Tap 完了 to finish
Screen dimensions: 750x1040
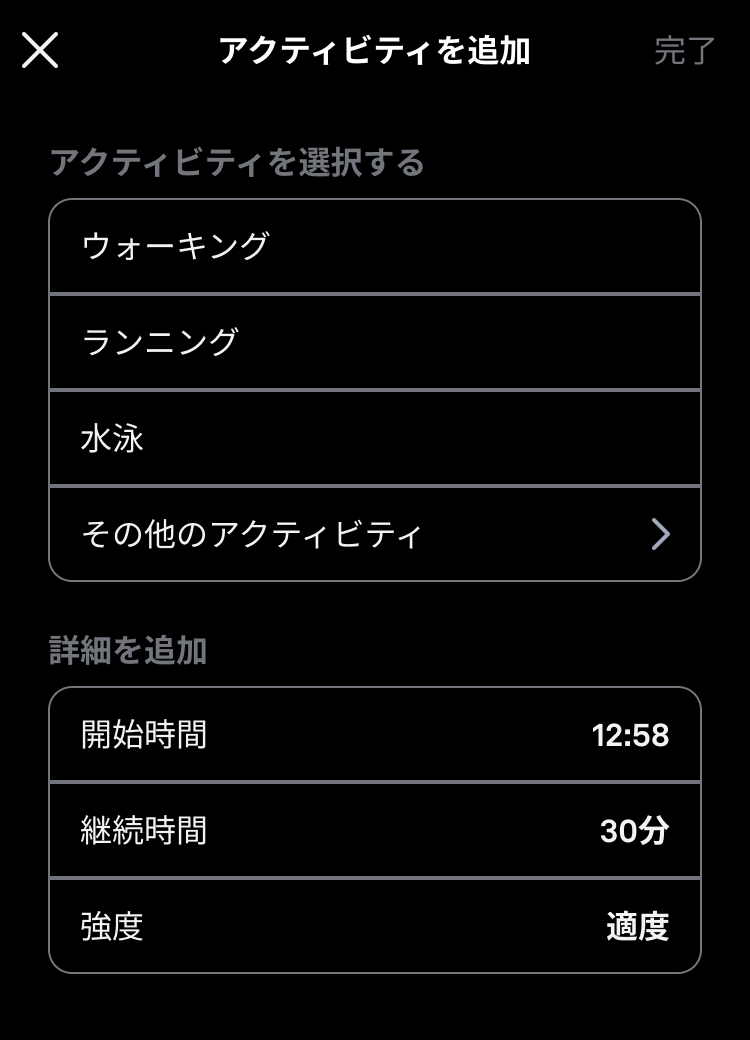pyautogui.click(x=684, y=50)
